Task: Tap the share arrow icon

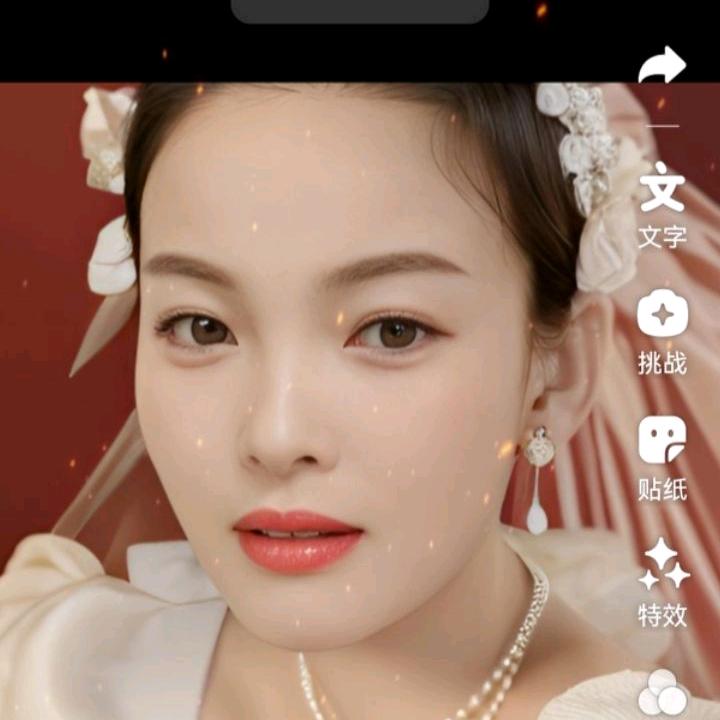Action: coord(662,66)
